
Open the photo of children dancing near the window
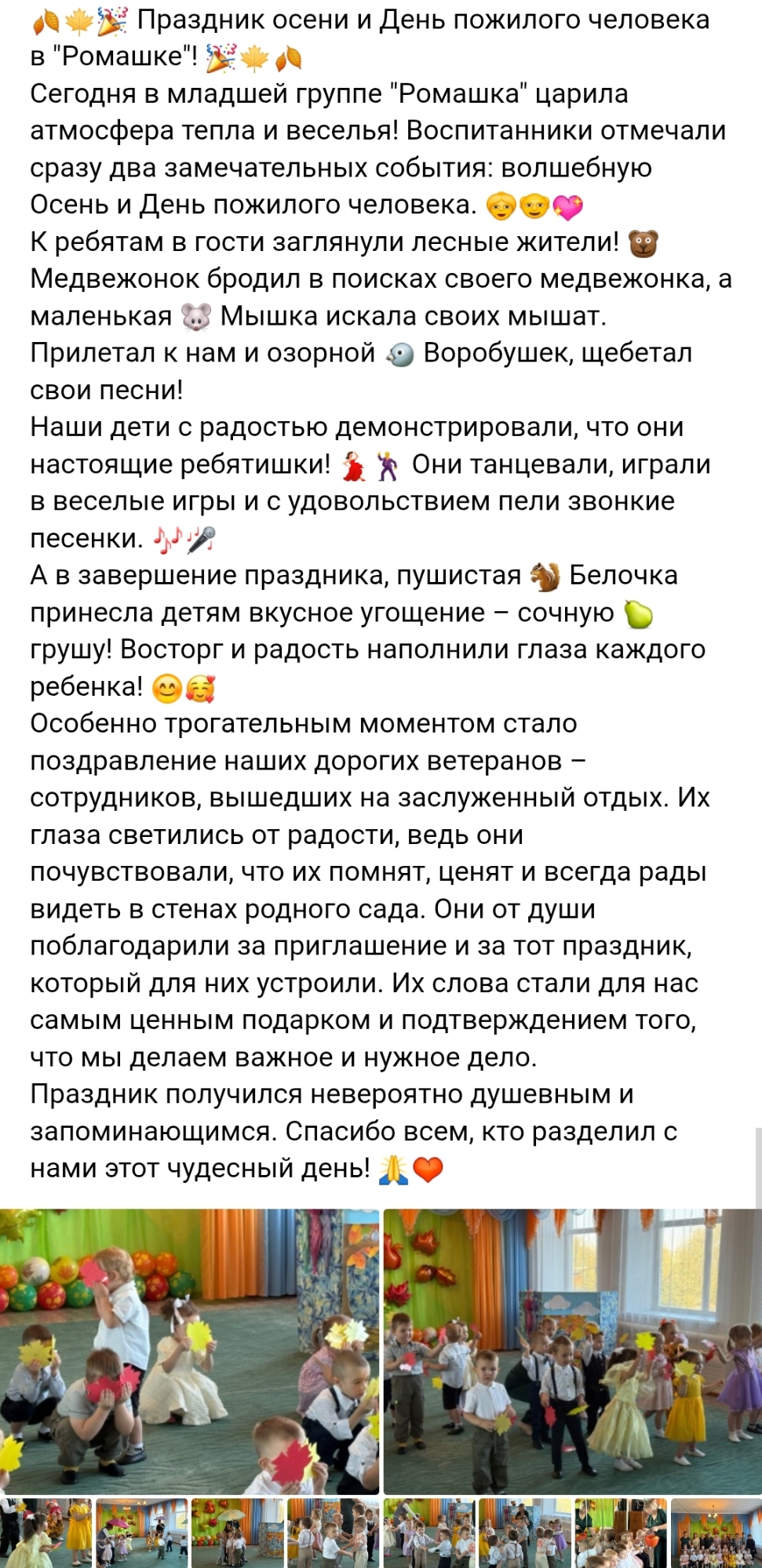[572, 1351]
